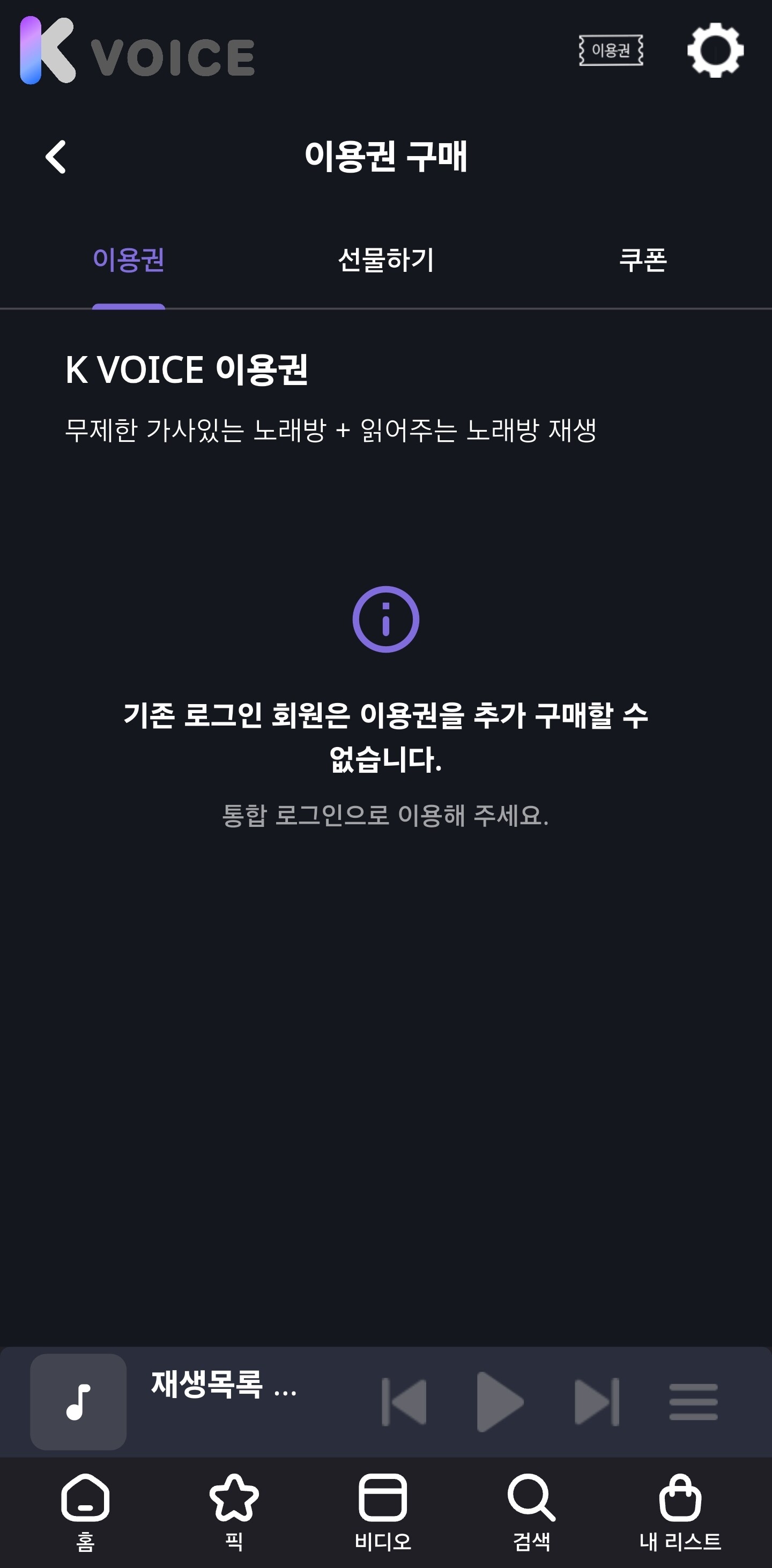Go back using the back arrow
The image size is (772, 1568).
56,157
